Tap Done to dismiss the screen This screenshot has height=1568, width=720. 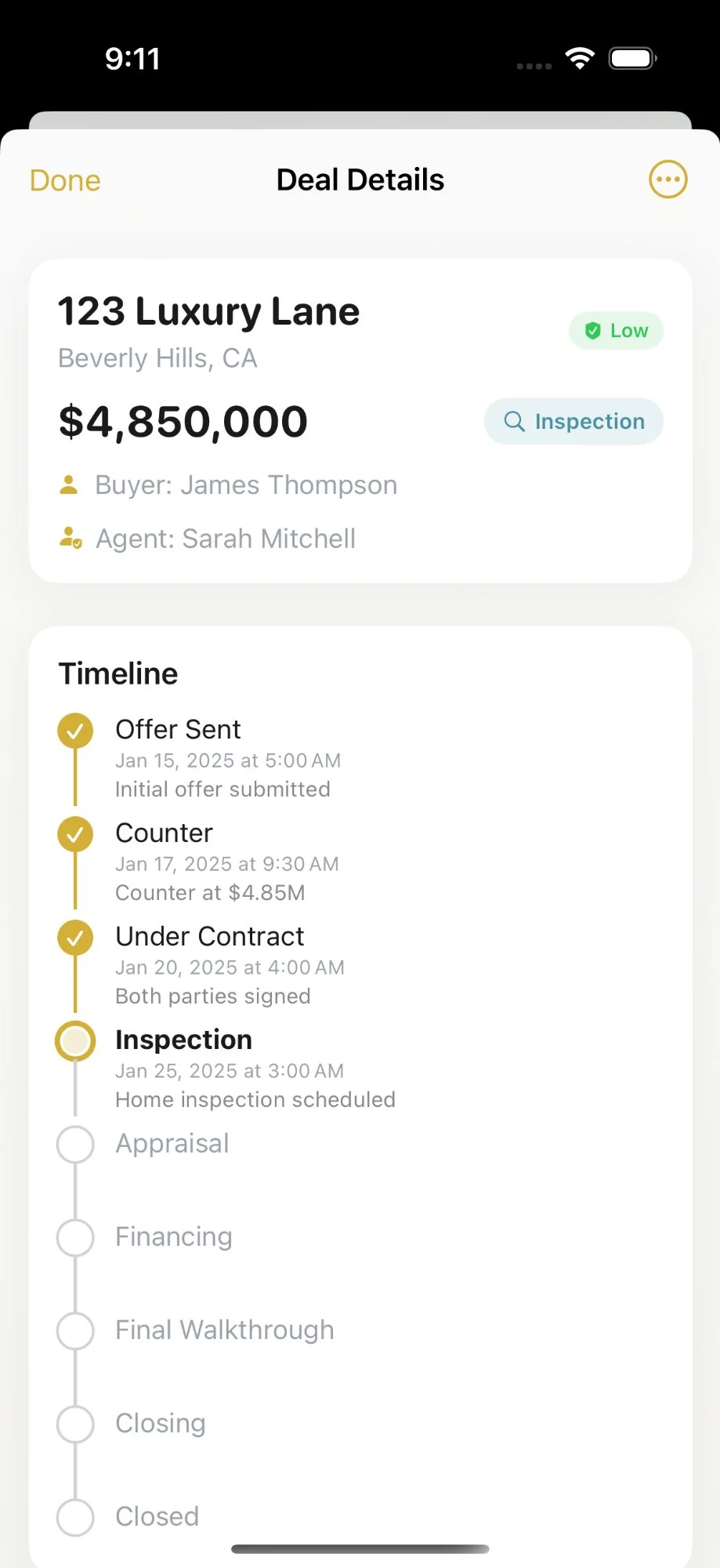pos(64,180)
